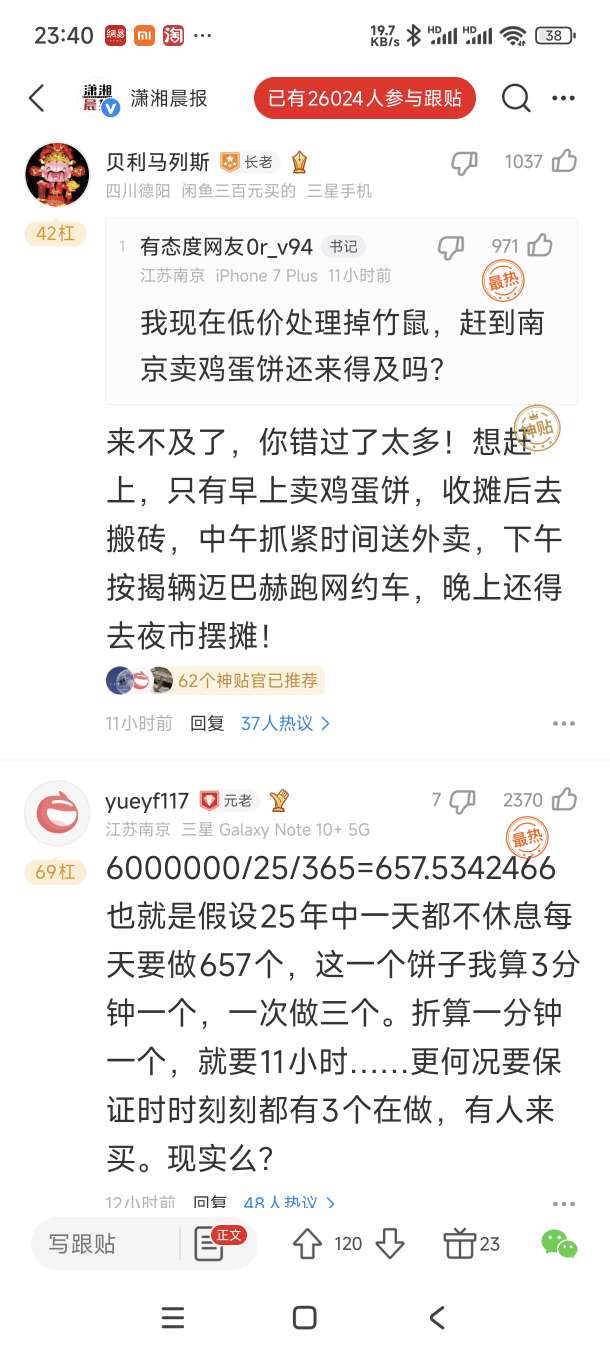Like 贝利马列斯's comment with 1037 likes
Viewport: 610px width, 1356px height.
[564, 161]
